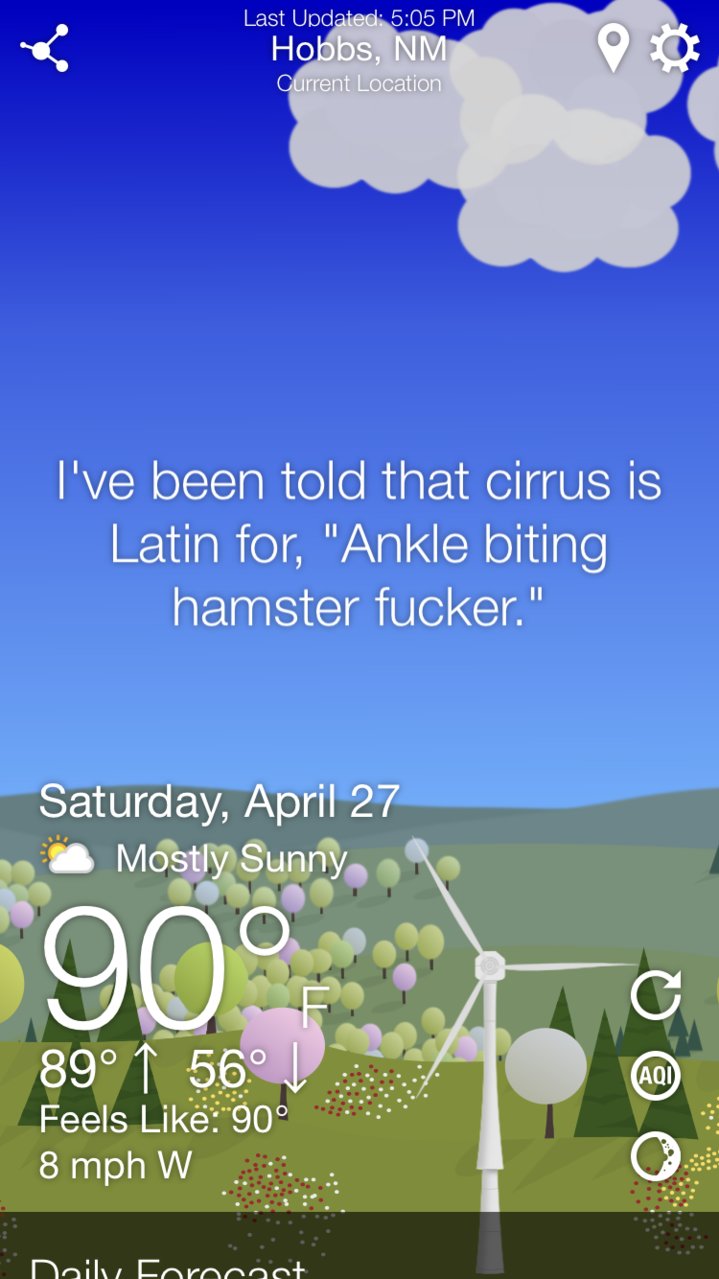Open the moon phase icon
This screenshot has height=1279, width=719.
(656, 1157)
